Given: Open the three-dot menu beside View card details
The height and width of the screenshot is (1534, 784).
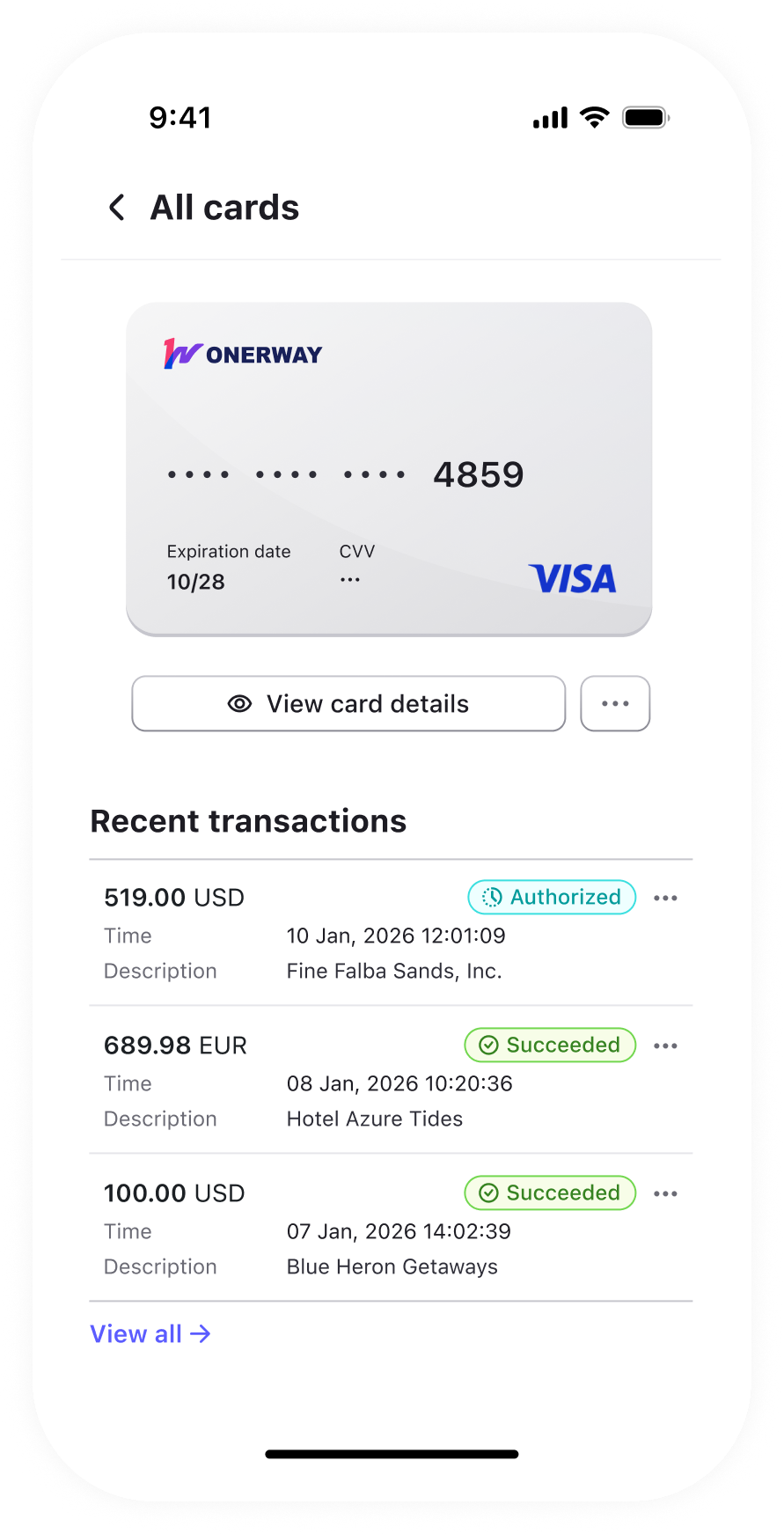Looking at the screenshot, I should [615, 703].
